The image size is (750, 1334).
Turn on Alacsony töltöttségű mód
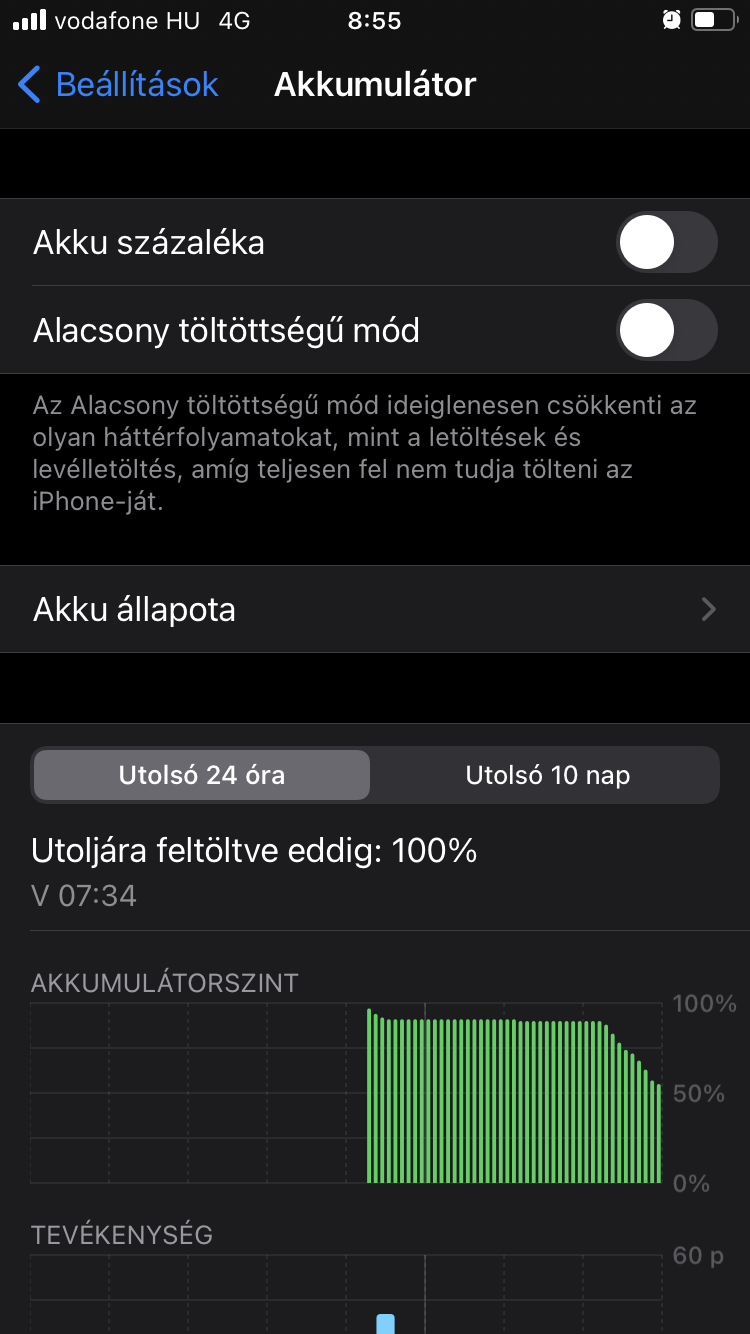(667, 330)
